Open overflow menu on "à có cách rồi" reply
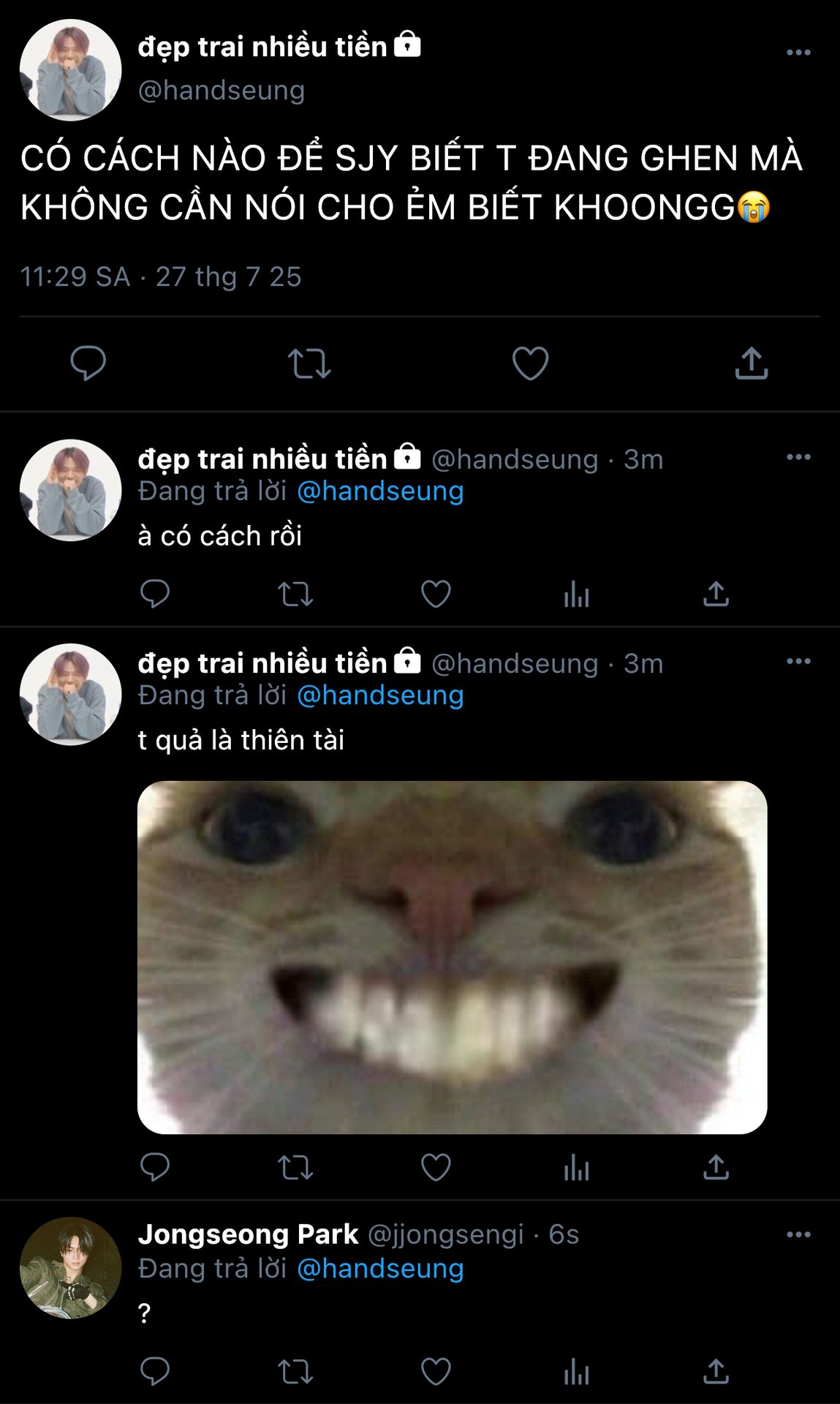The image size is (840, 1404). coord(798,457)
